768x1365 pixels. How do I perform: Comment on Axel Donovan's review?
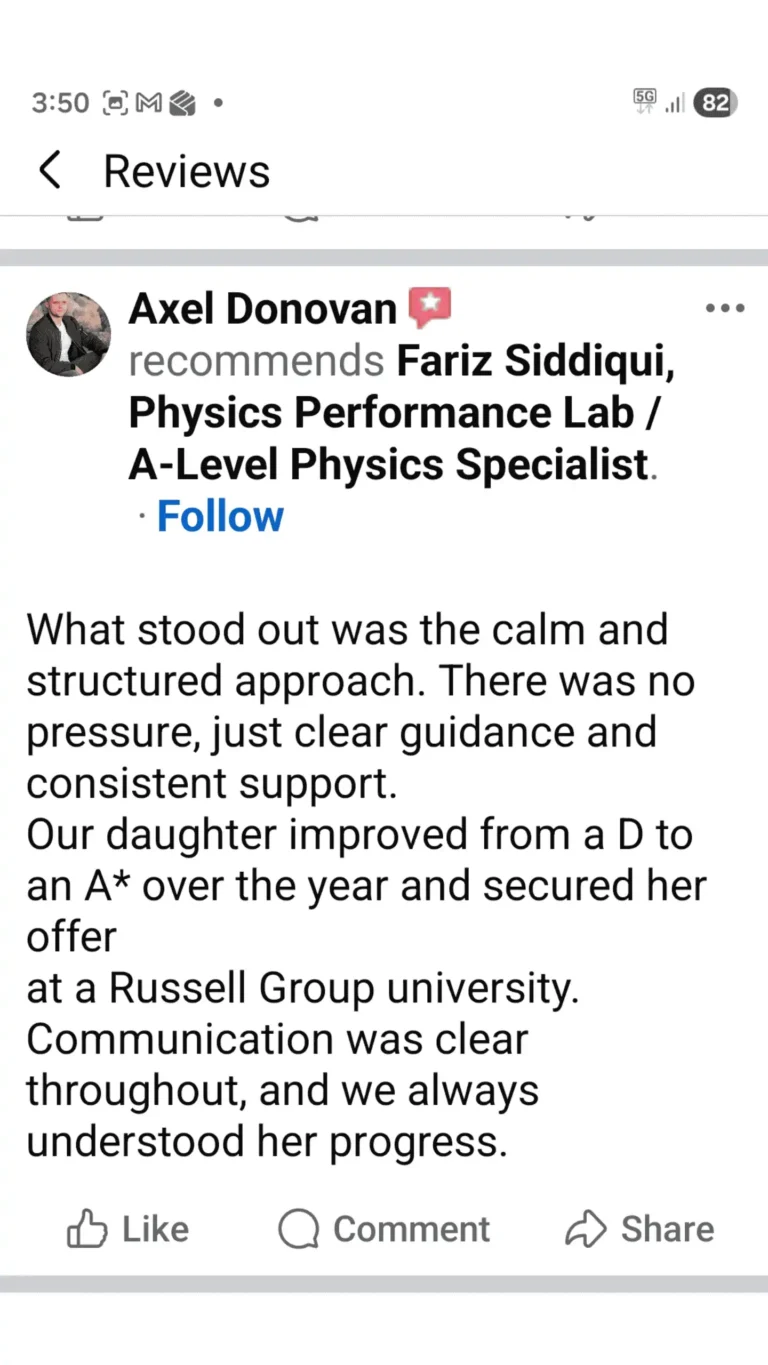[x=385, y=1229]
